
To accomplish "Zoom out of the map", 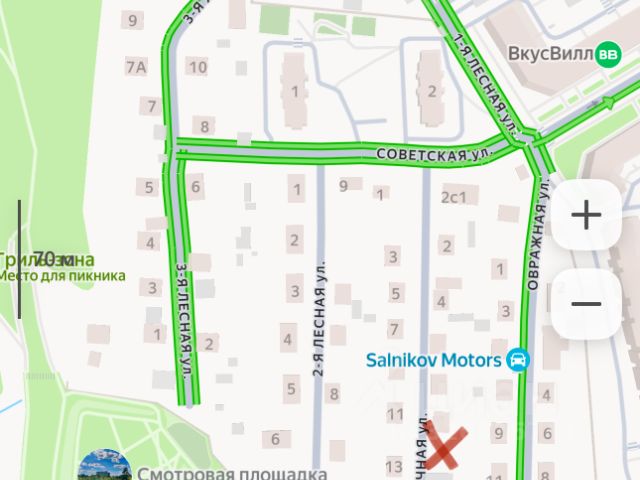I will pyautogui.click(x=586, y=305).
